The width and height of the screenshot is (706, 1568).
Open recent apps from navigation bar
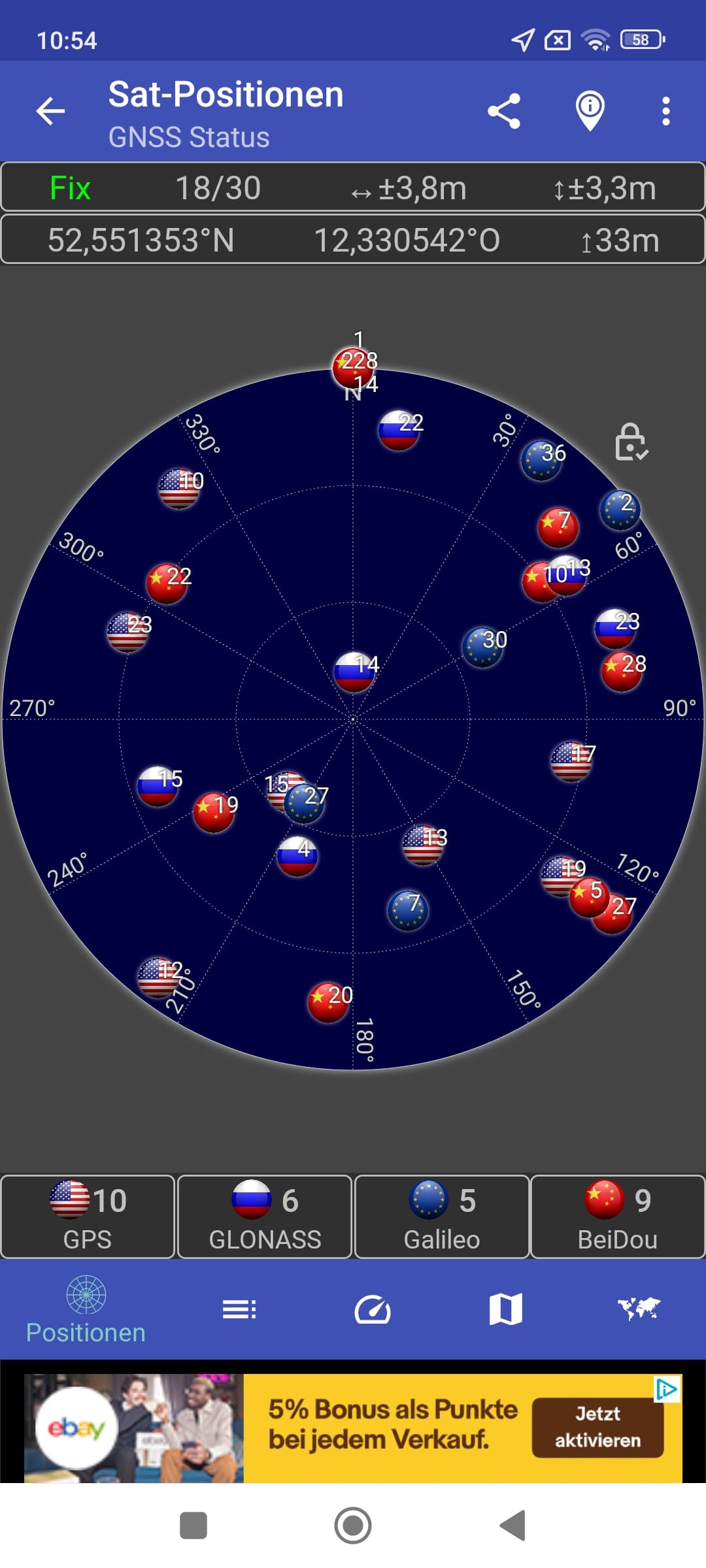(193, 1526)
